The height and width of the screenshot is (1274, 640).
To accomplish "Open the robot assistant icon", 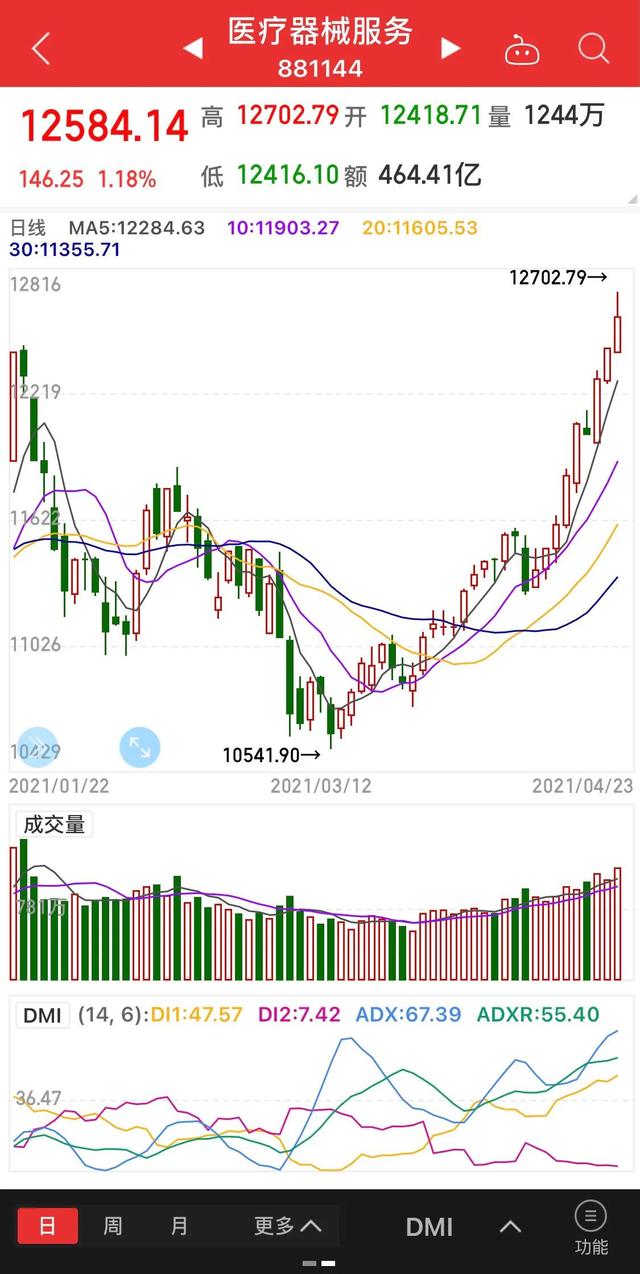I will 522,48.
